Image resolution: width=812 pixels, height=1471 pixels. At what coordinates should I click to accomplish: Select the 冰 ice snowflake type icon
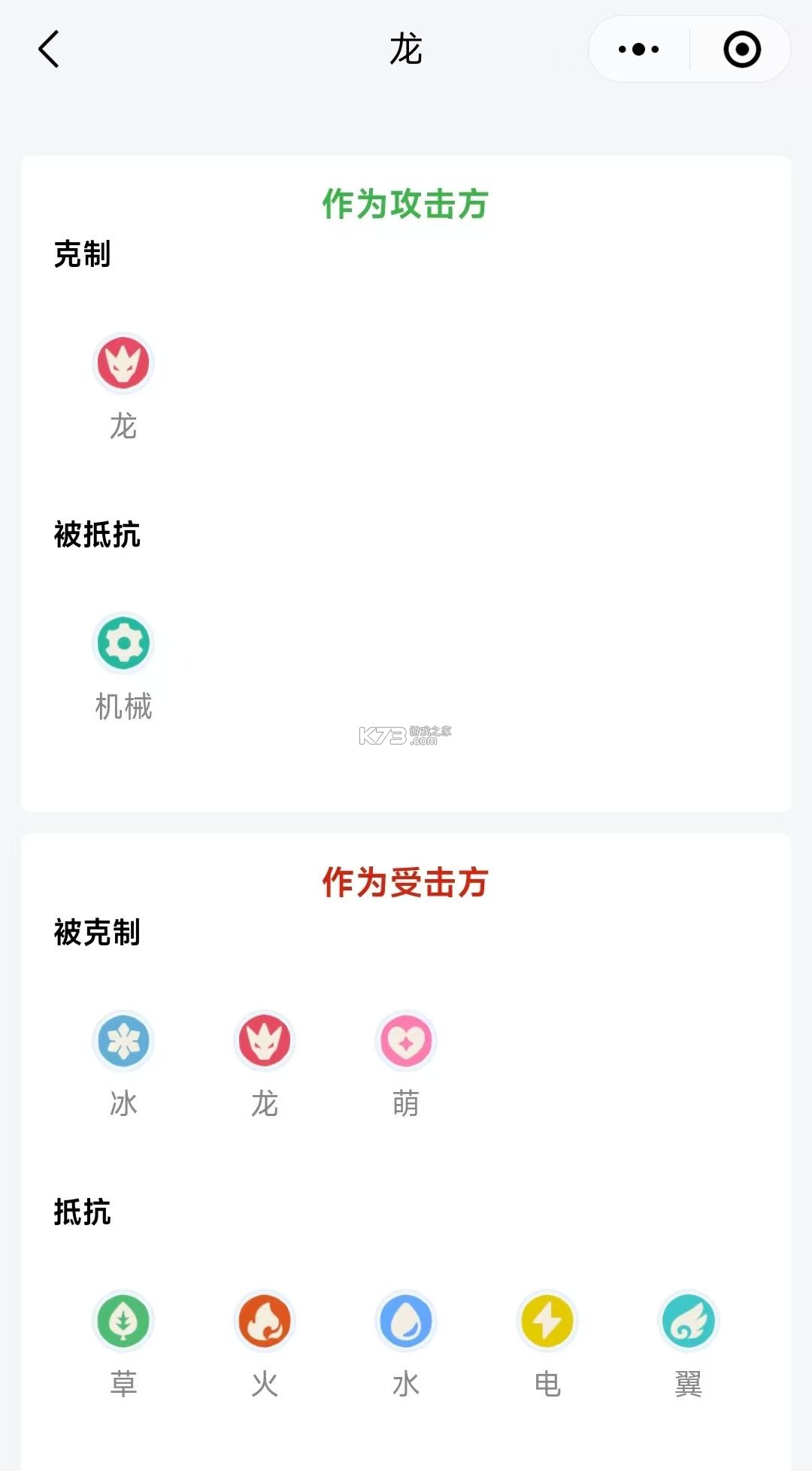point(123,1039)
